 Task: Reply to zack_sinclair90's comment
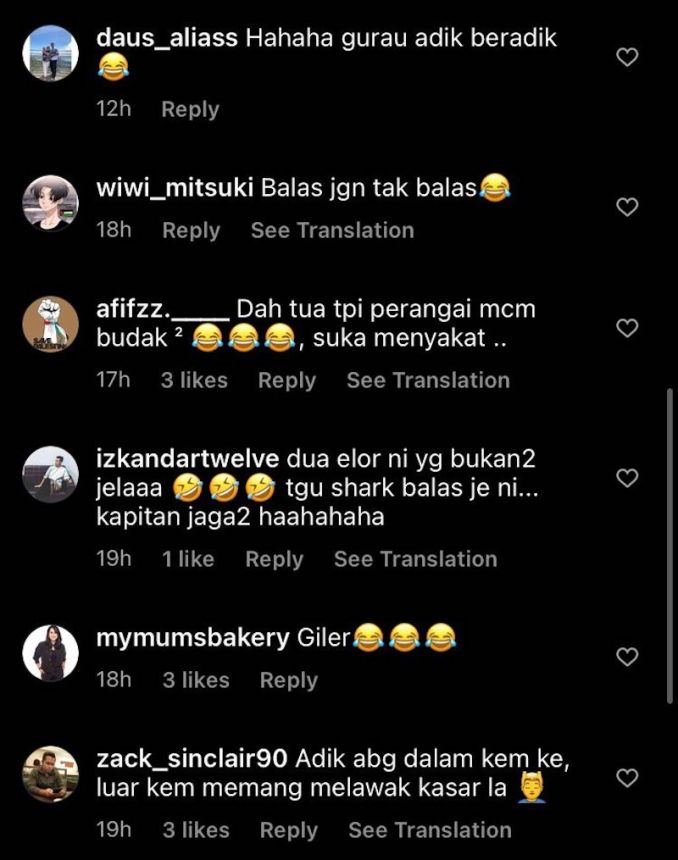(289, 830)
